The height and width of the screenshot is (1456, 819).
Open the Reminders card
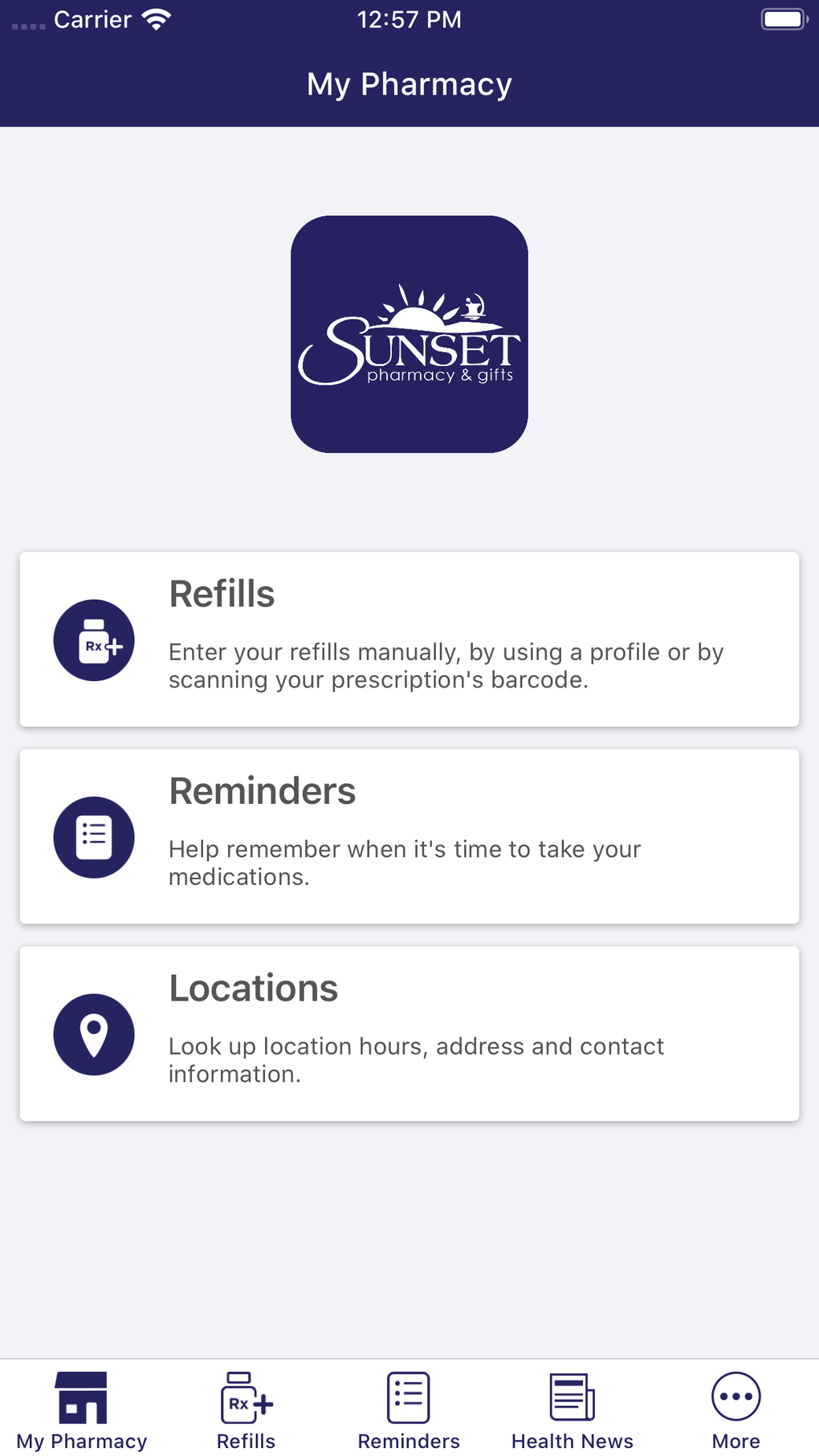pos(409,836)
